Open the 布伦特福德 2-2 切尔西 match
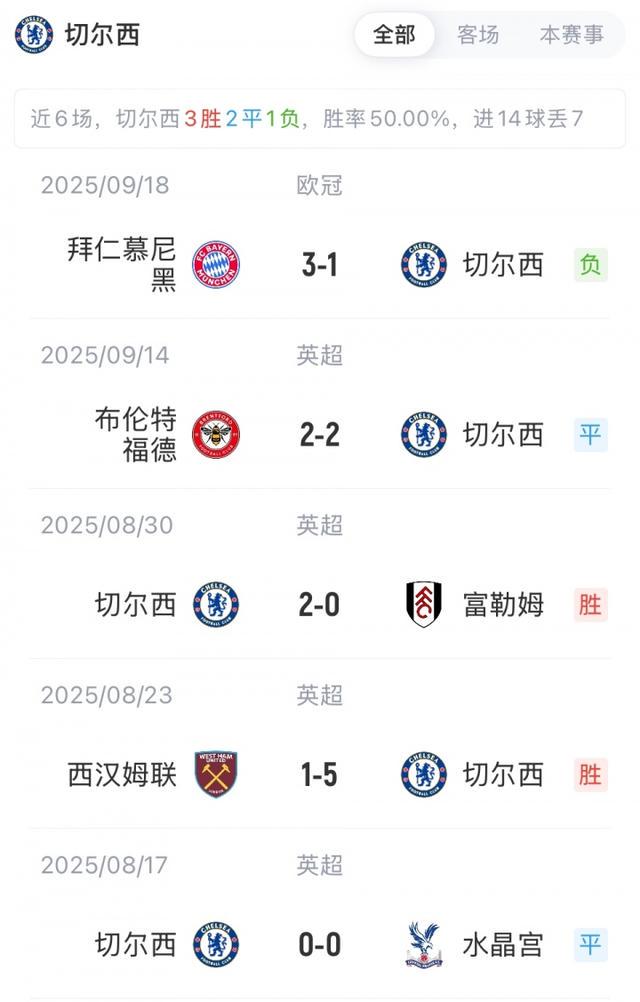Image resolution: width=640 pixels, height=1002 pixels. coord(320,434)
